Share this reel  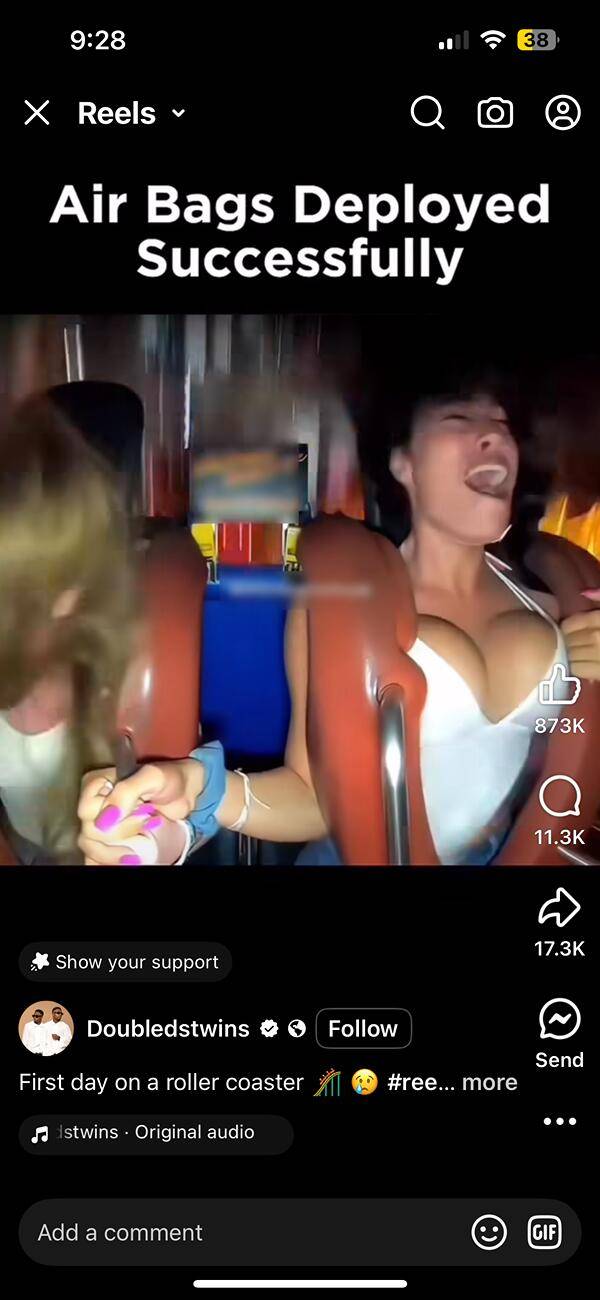click(559, 908)
